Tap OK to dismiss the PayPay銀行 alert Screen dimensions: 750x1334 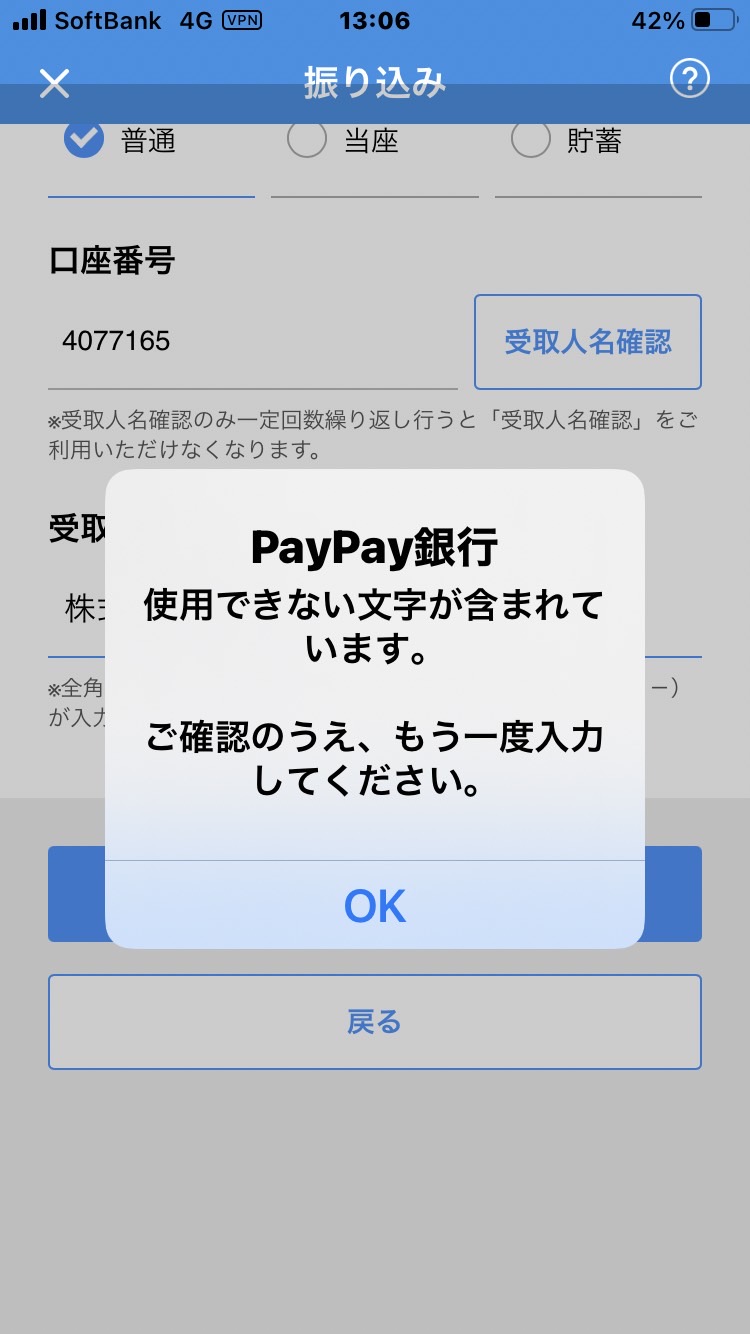[x=375, y=905]
